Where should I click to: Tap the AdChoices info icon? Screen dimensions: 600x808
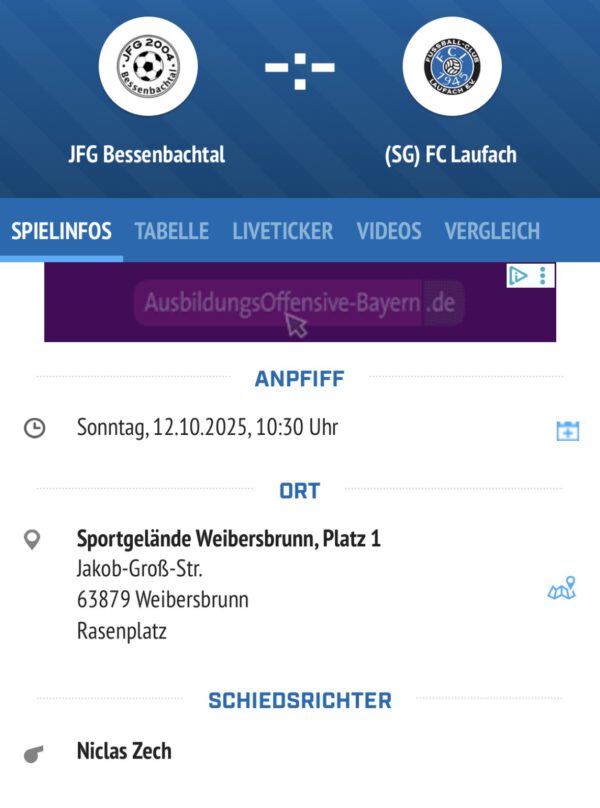pos(518,275)
